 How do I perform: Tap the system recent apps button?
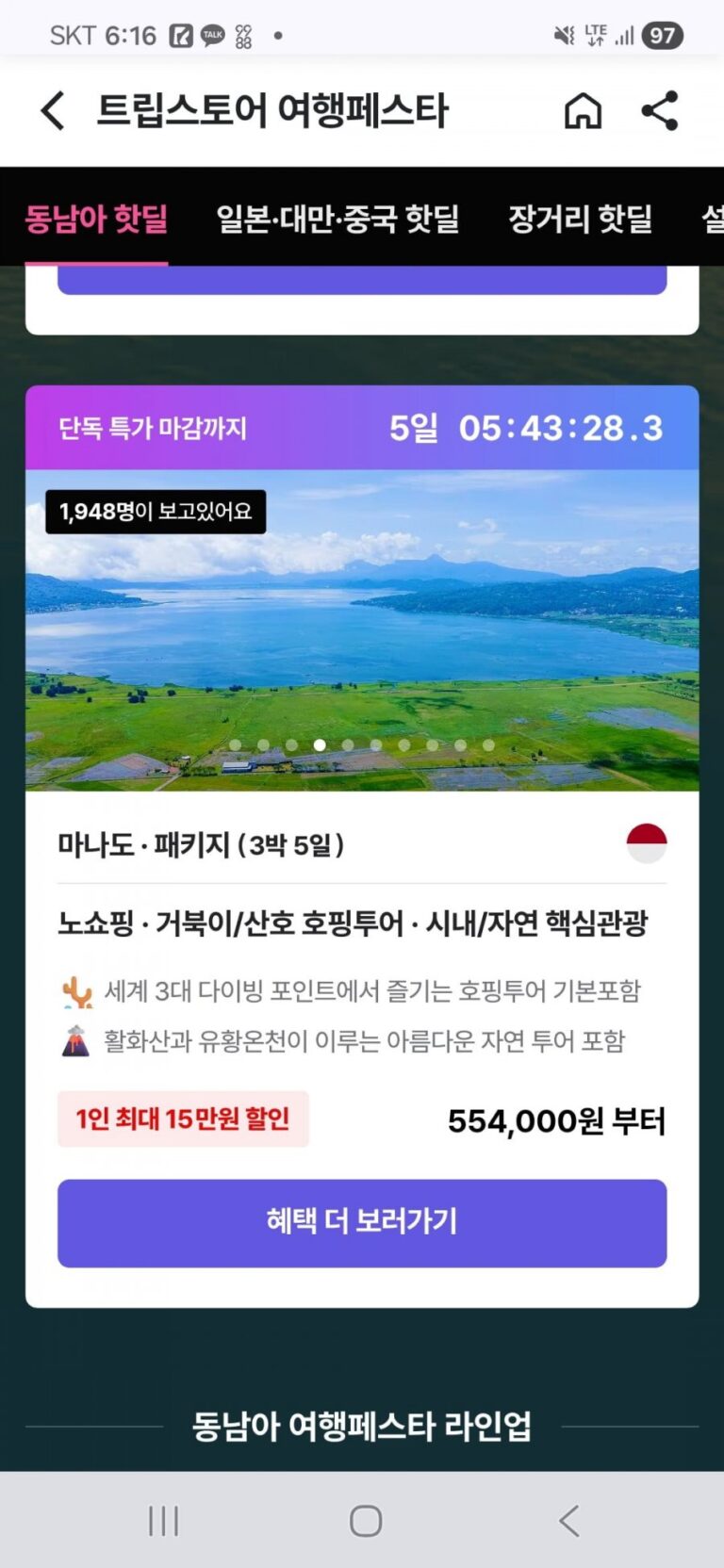[x=163, y=1520]
